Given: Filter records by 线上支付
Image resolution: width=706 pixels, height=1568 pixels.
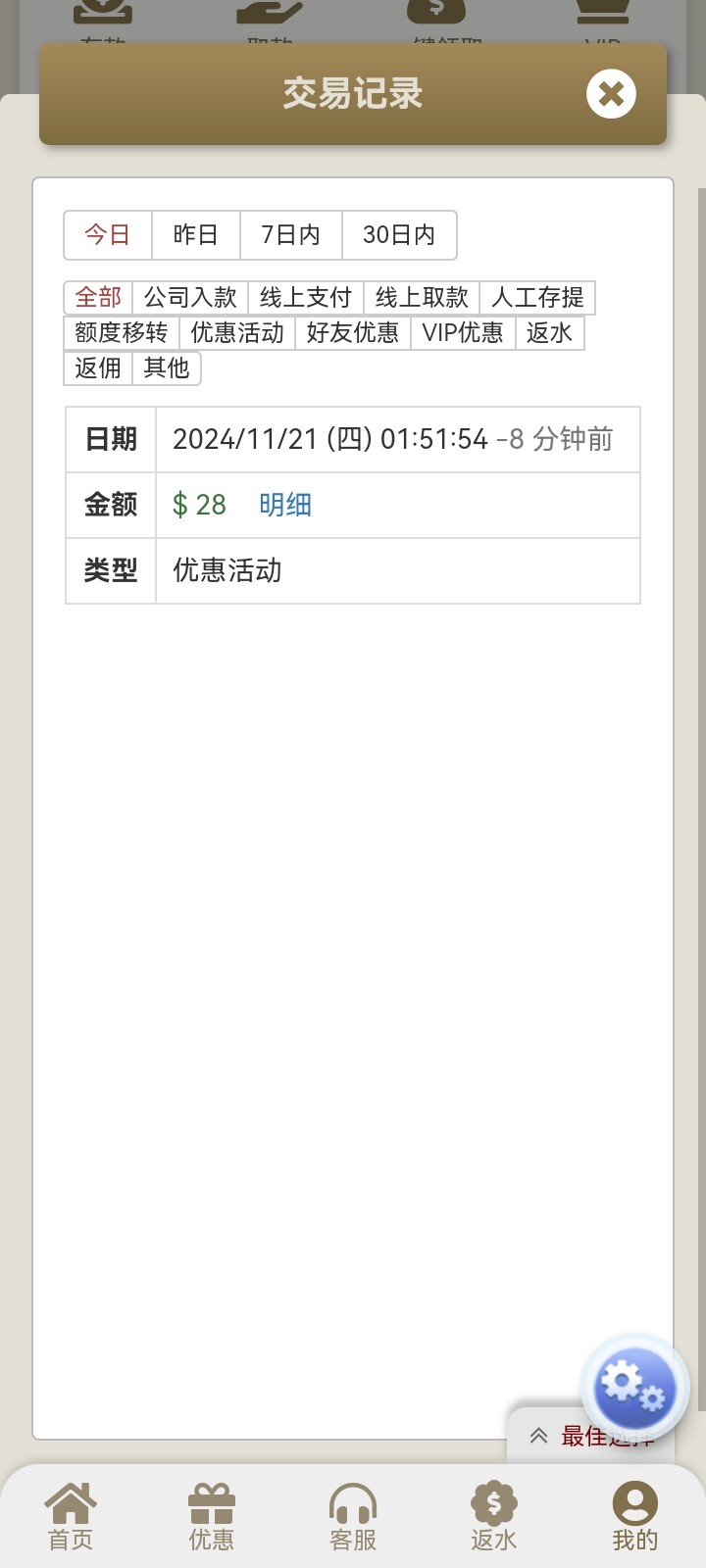Looking at the screenshot, I should (x=306, y=298).
